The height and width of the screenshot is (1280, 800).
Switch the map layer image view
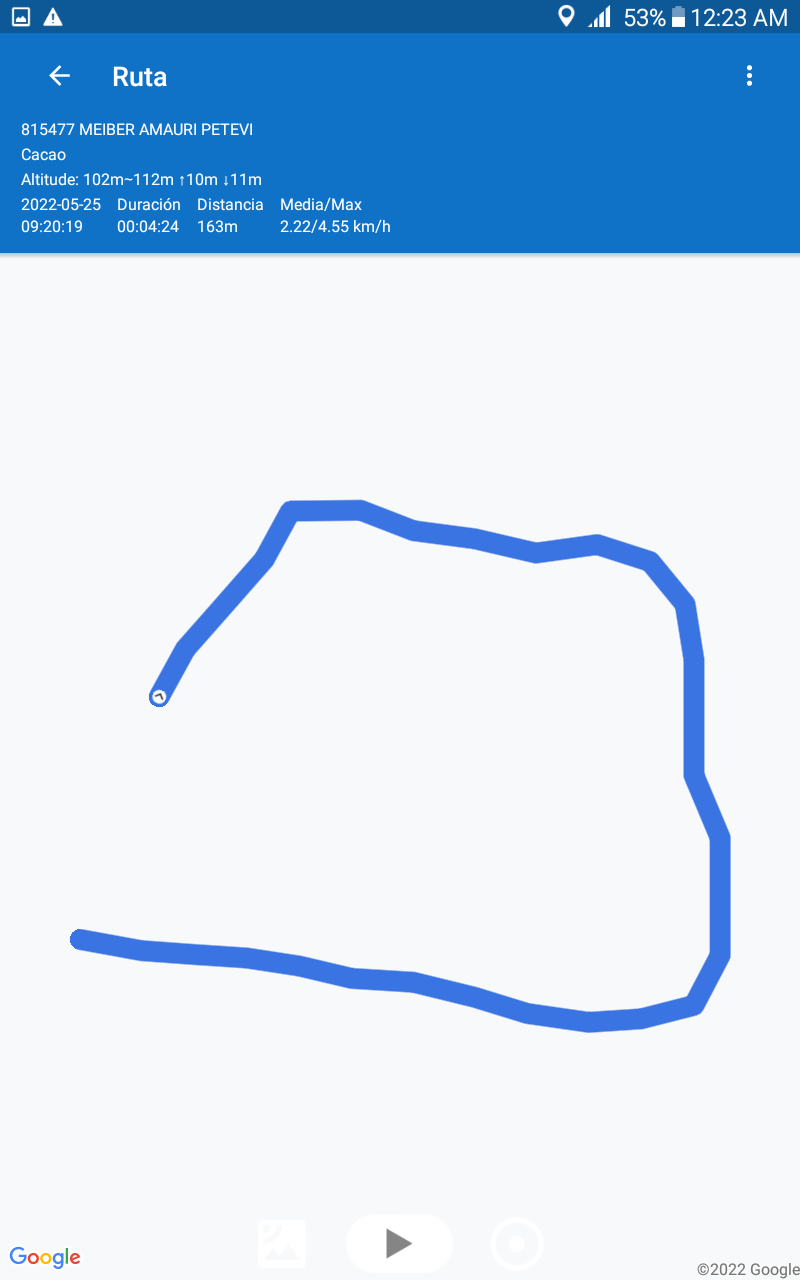tap(282, 1244)
